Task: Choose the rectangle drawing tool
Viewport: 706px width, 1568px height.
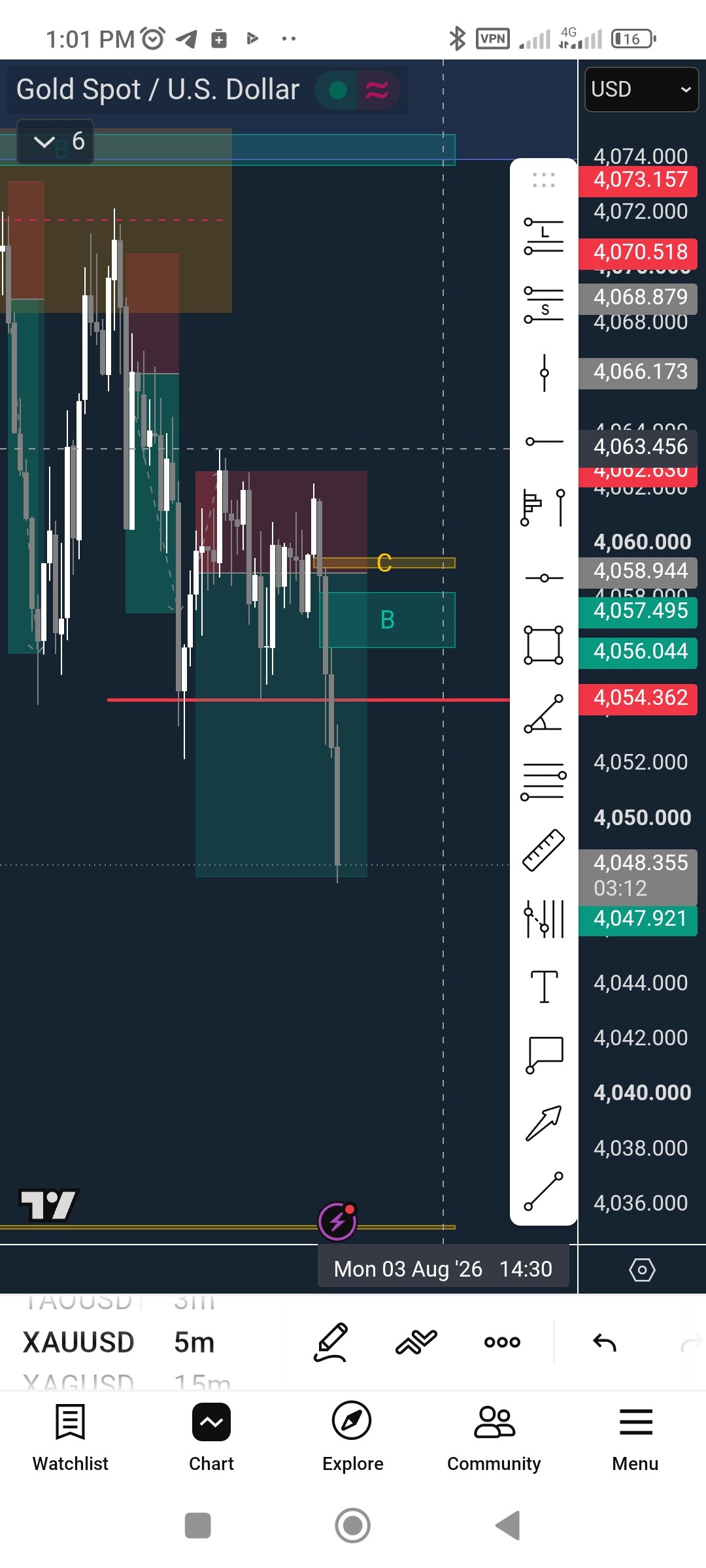Action: pos(544,645)
